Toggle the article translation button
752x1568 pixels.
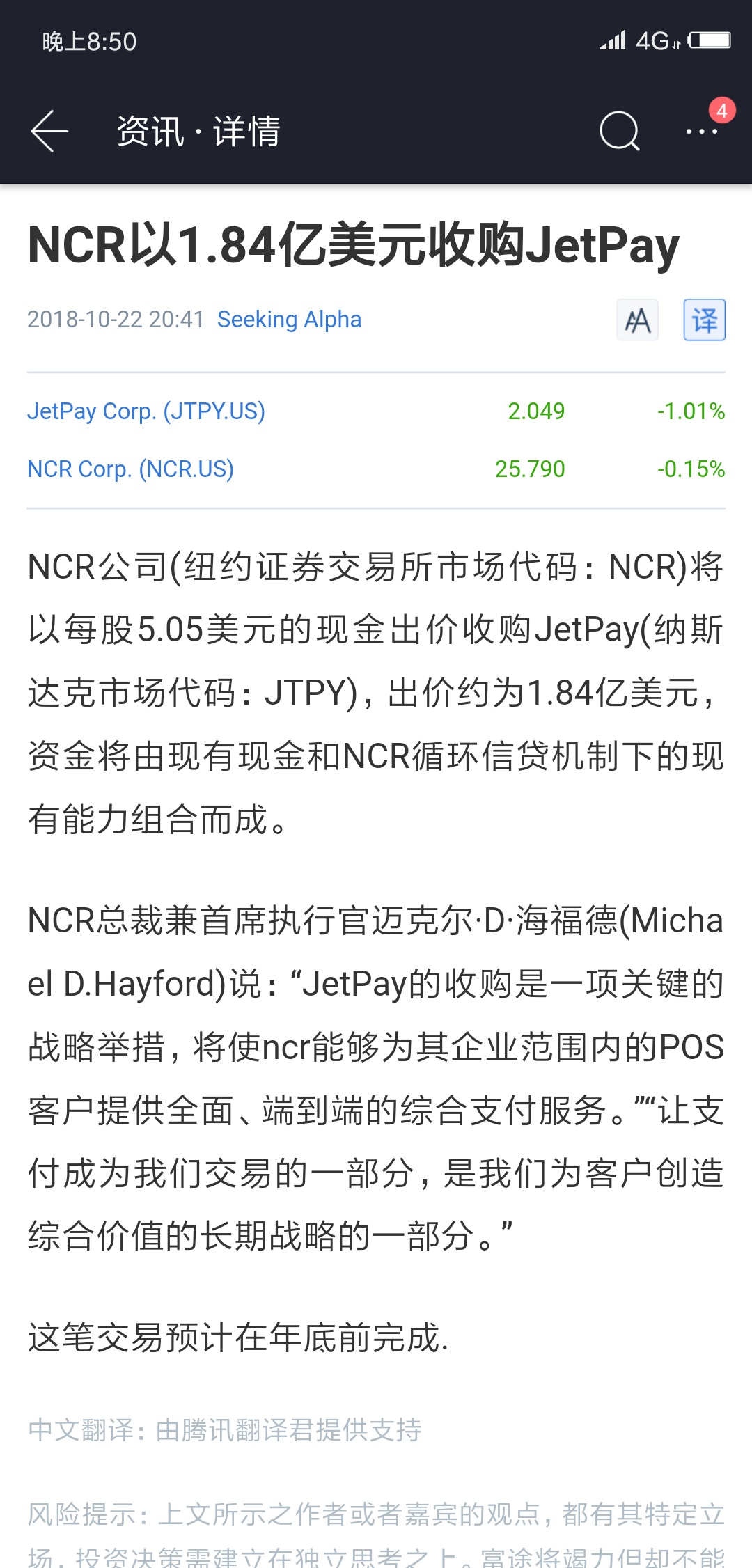(704, 320)
